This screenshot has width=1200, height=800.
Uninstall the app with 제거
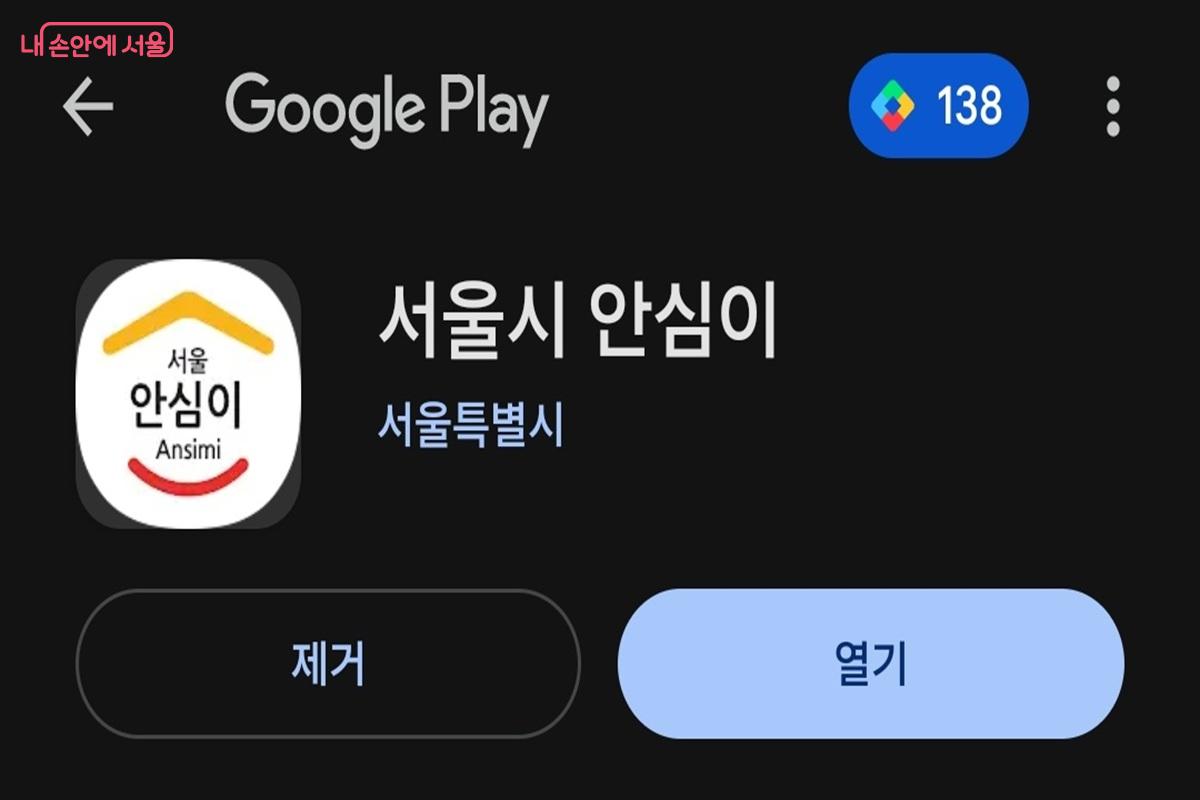point(328,663)
